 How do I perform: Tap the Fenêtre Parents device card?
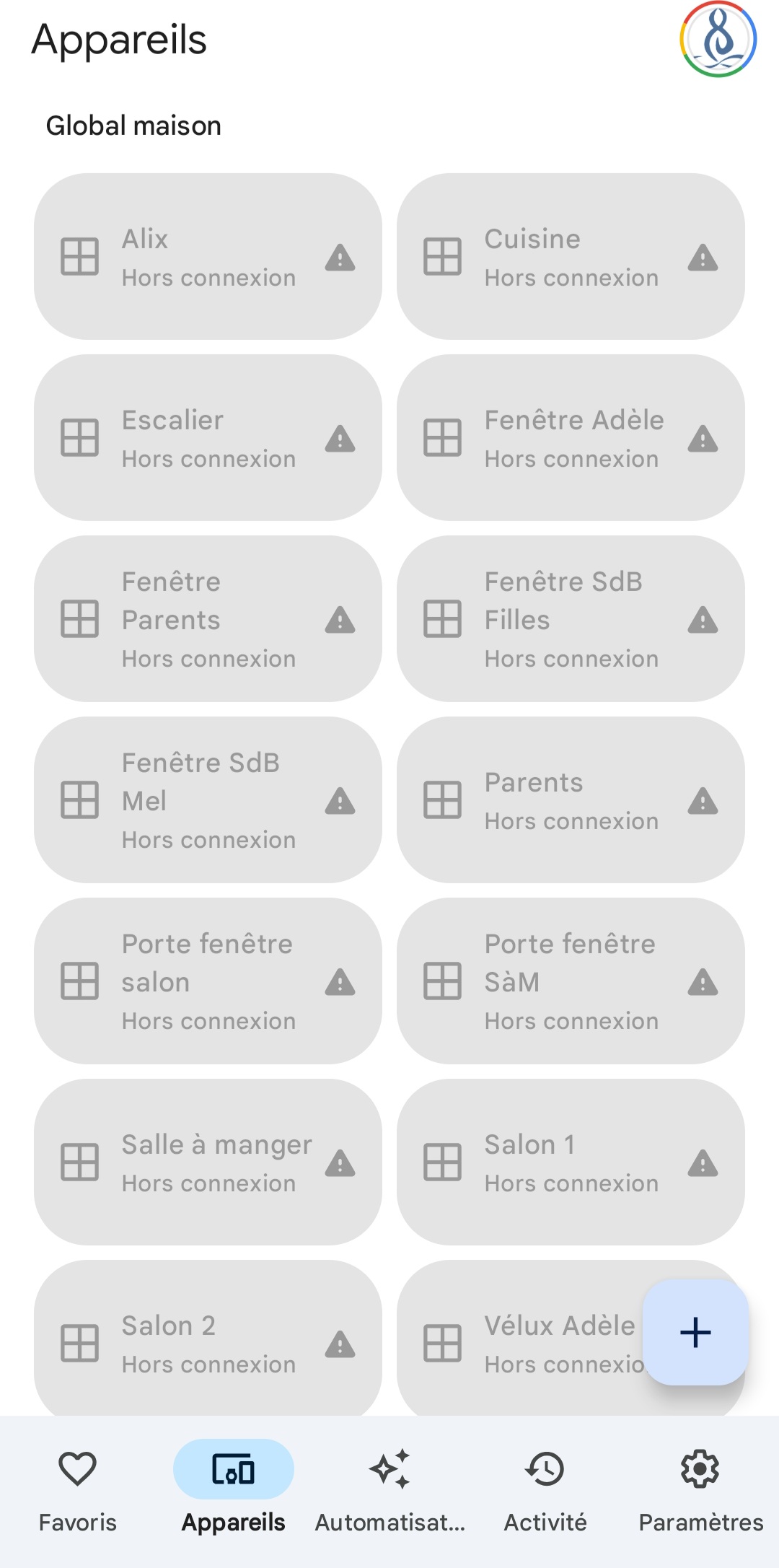pos(208,619)
